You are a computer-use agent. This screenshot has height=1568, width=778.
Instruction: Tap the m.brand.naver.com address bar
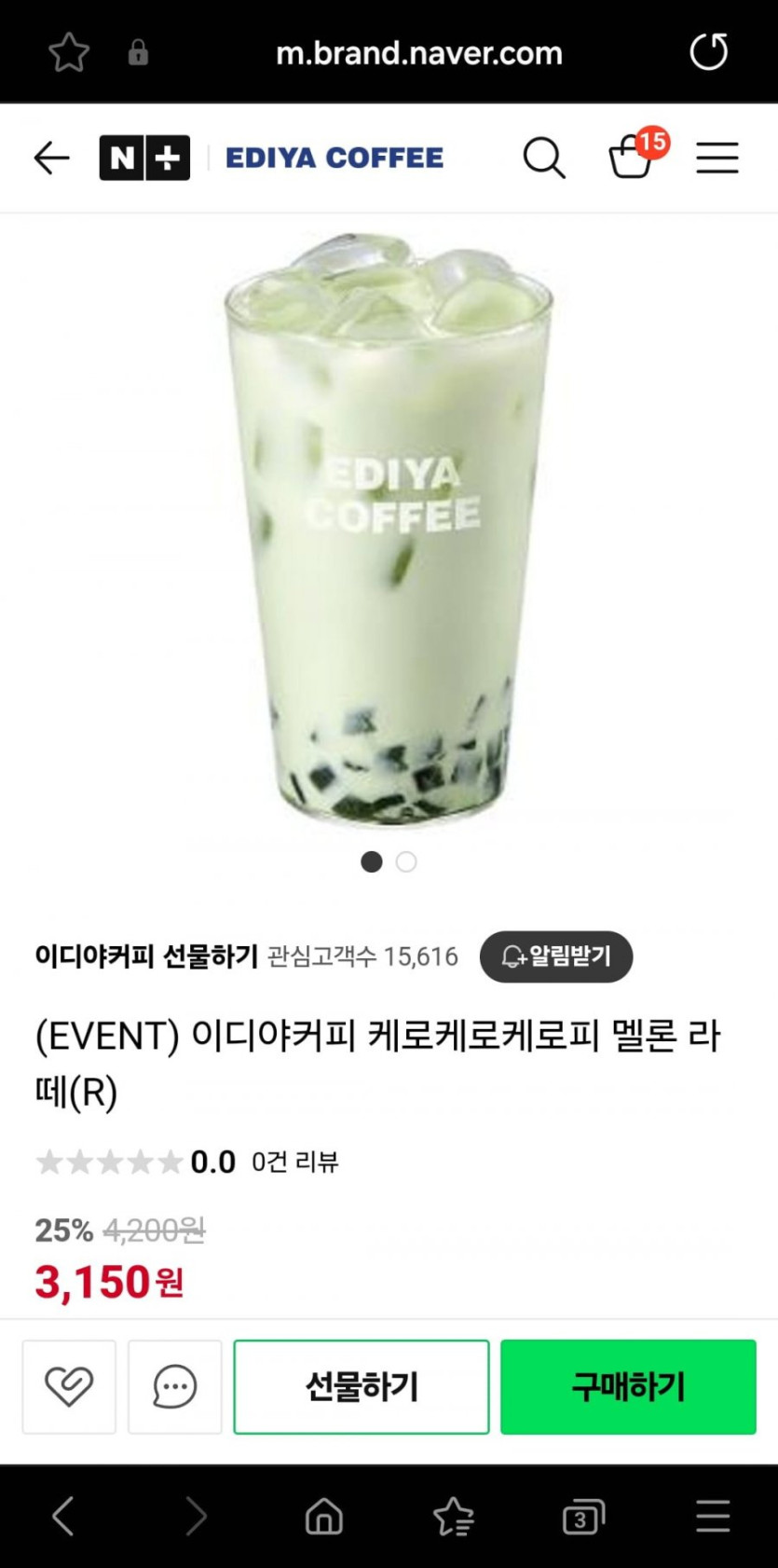coord(418,53)
